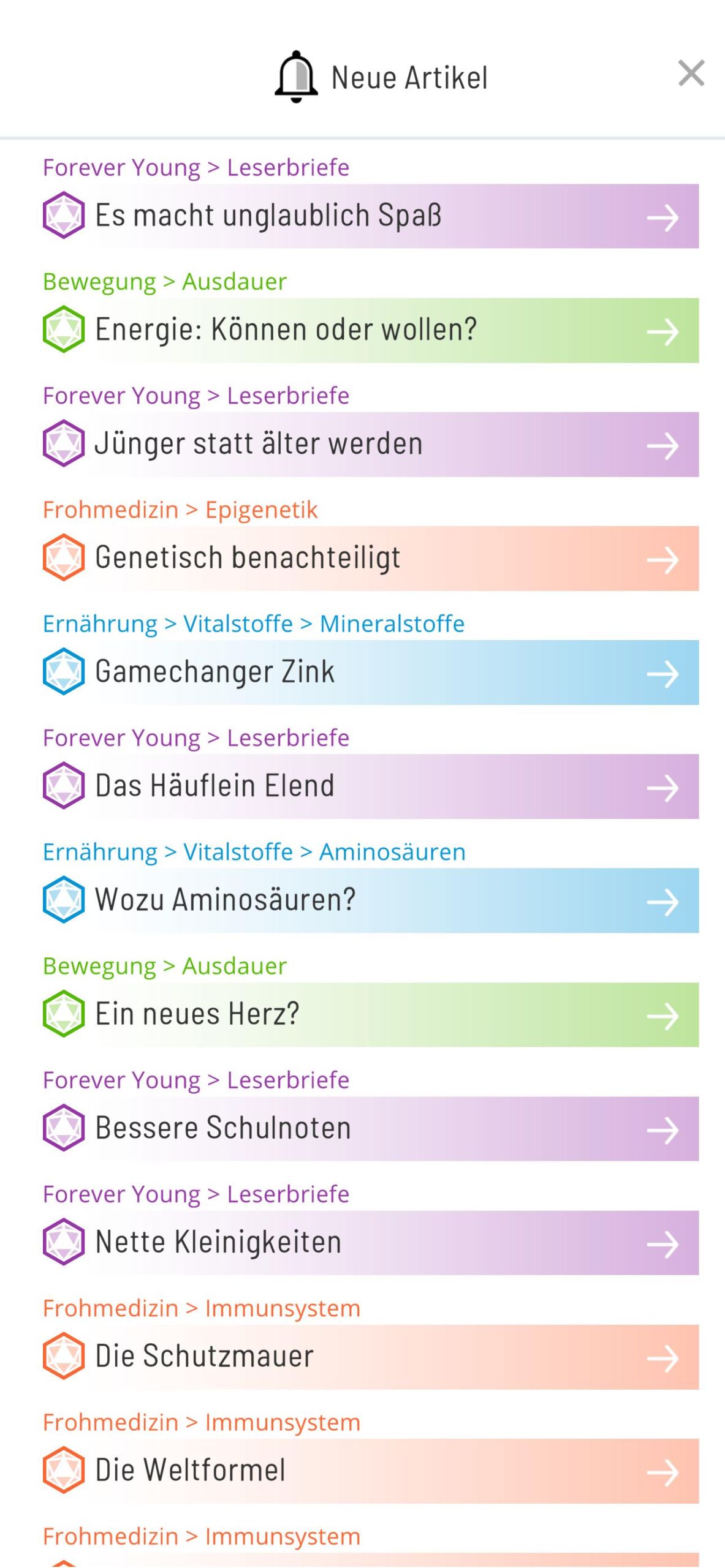The width and height of the screenshot is (725, 1568).
Task: Open 'Jünger statt älter werden' article
Action: [370, 444]
